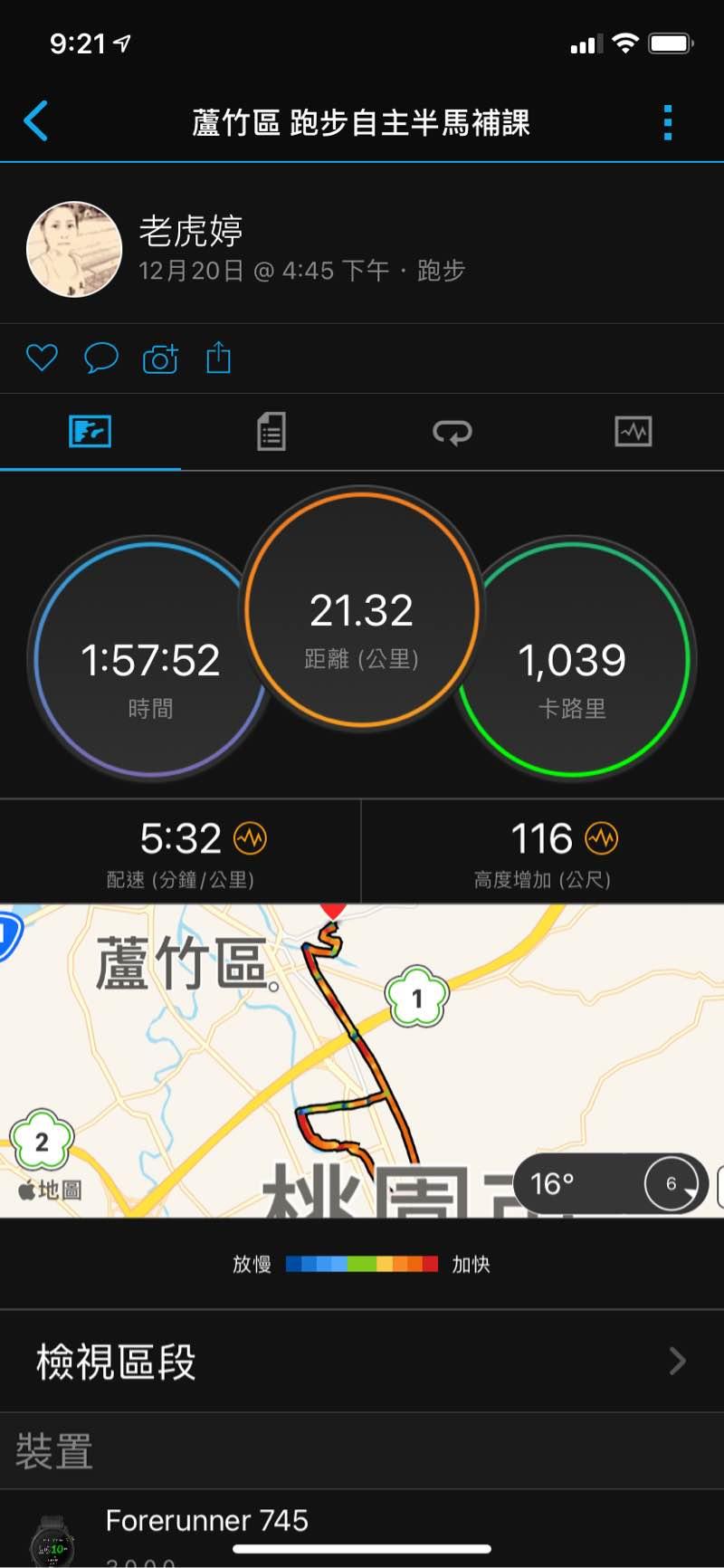Go back using the top-left arrow
This screenshot has width=724, height=1568.
pyautogui.click(x=36, y=121)
